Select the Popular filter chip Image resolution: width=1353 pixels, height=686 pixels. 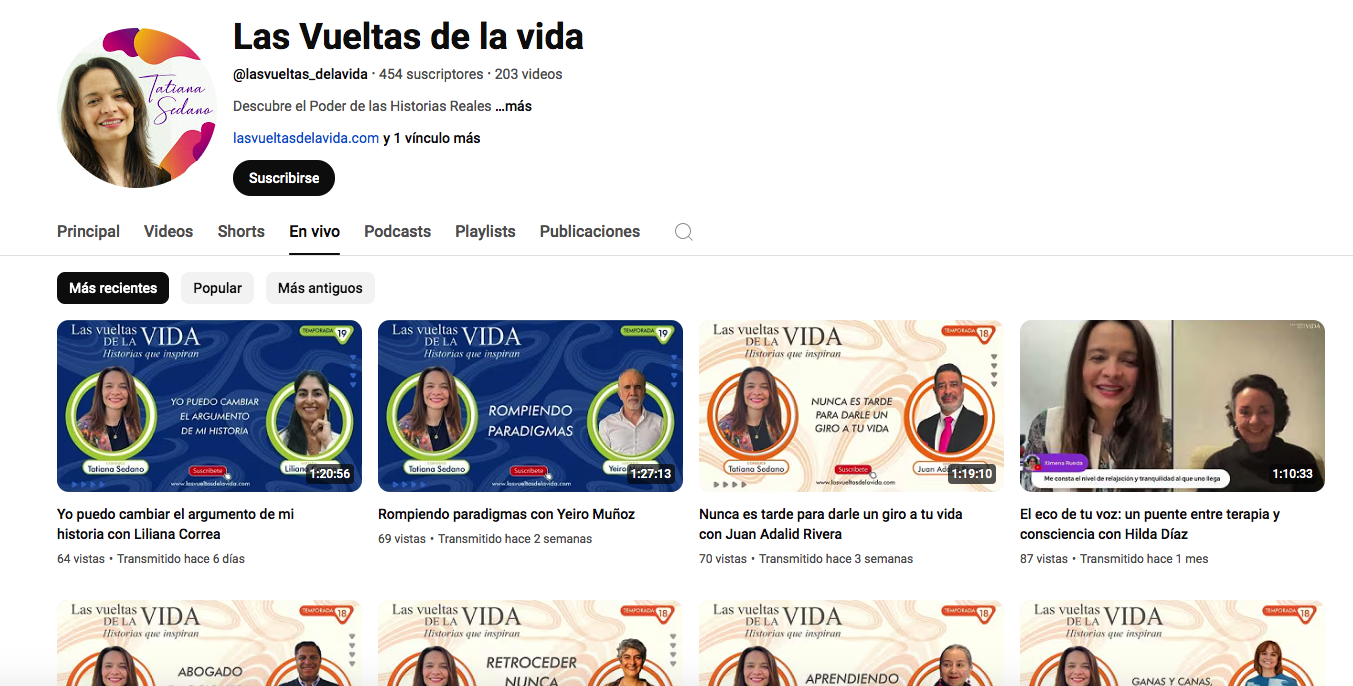pyautogui.click(x=217, y=288)
